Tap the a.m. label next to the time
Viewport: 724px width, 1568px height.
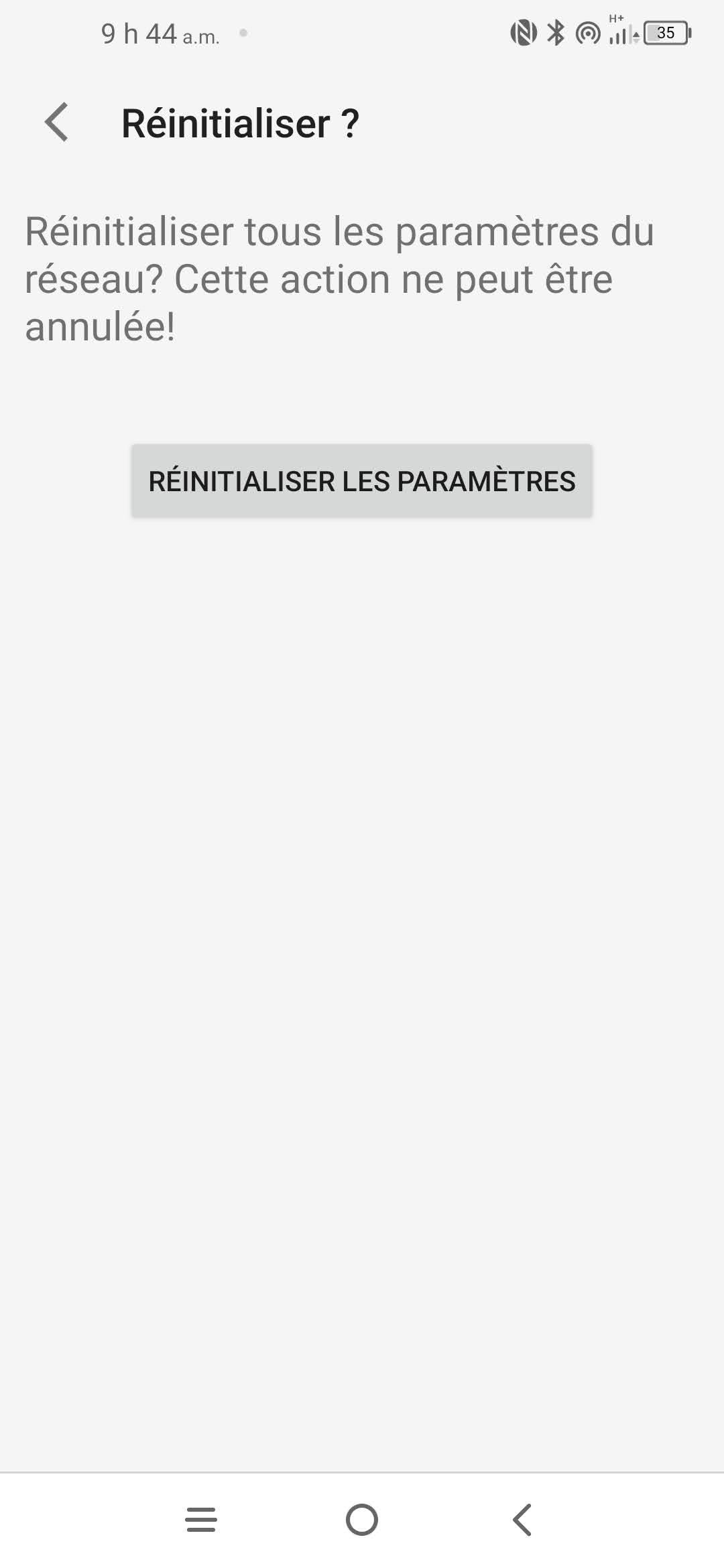199,38
